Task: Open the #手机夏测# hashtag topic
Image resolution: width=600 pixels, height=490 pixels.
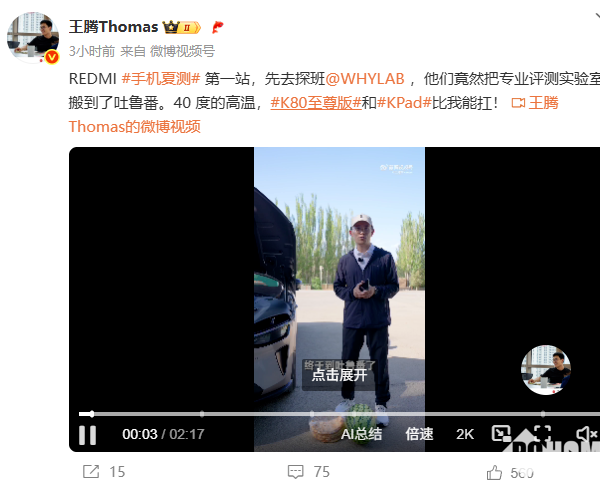Action: pyautogui.click(x=161, y=77)
